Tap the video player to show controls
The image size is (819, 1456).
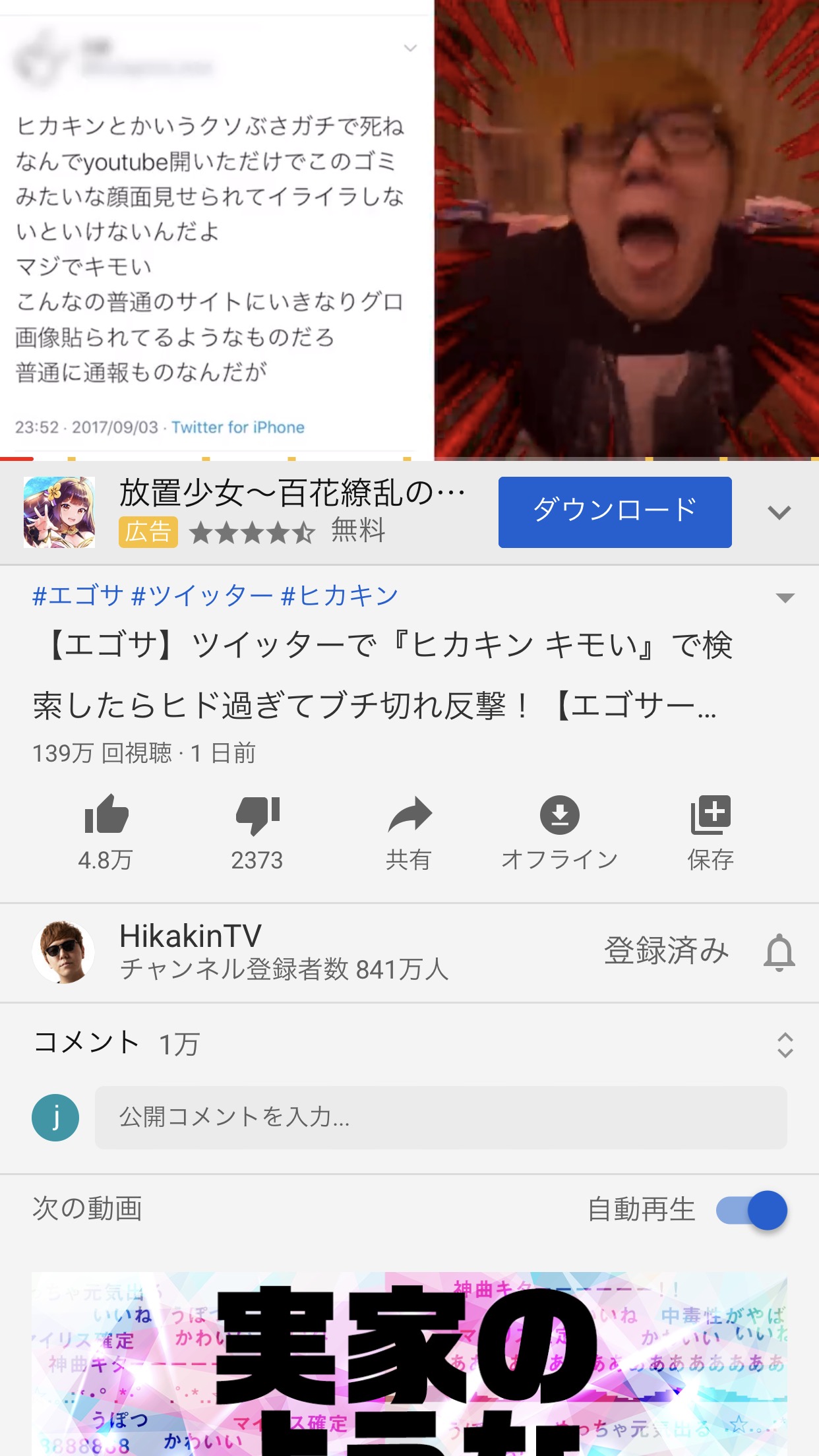(409, 229)
